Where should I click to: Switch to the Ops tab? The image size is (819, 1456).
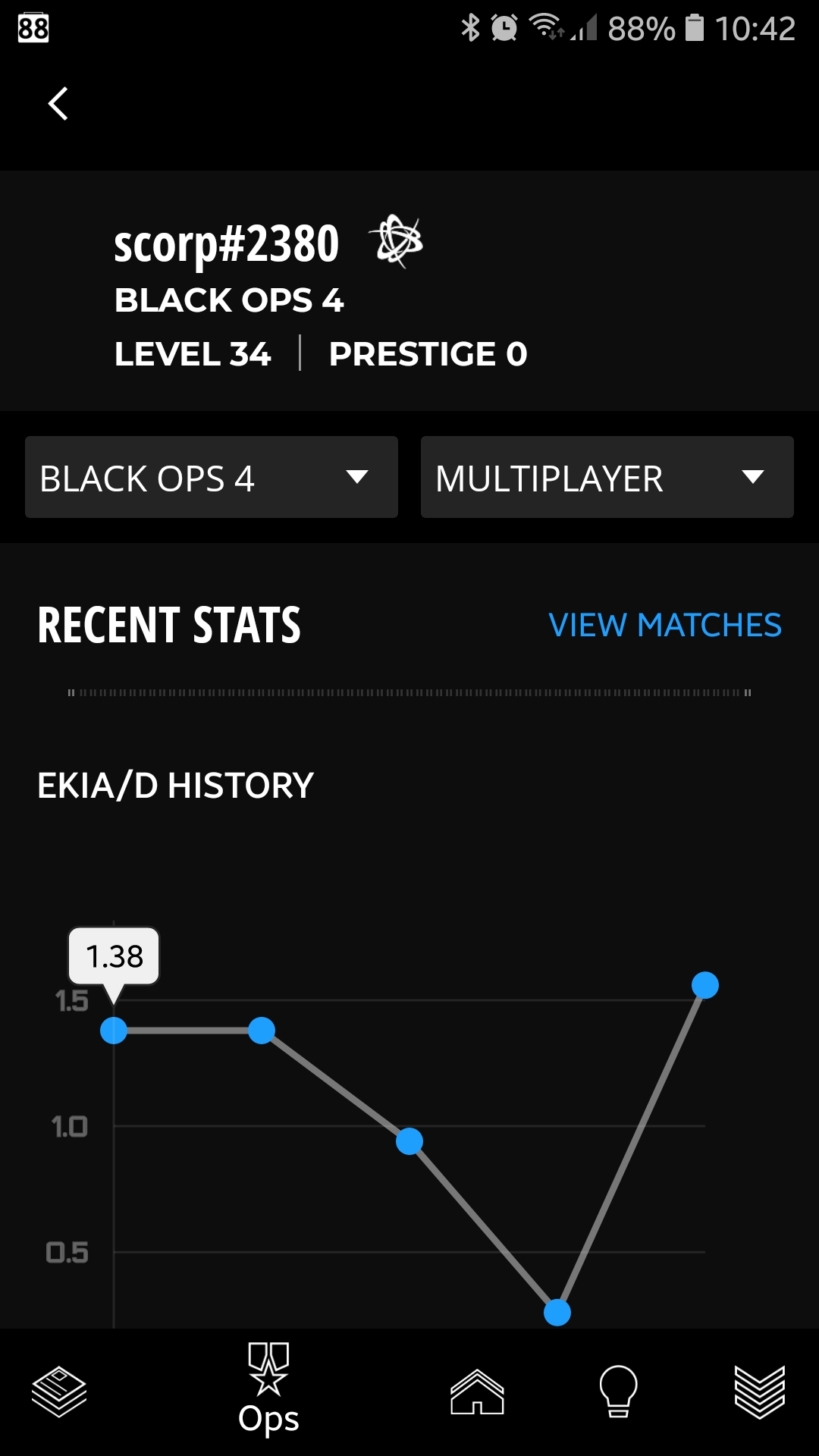[x=268, y=1392]
